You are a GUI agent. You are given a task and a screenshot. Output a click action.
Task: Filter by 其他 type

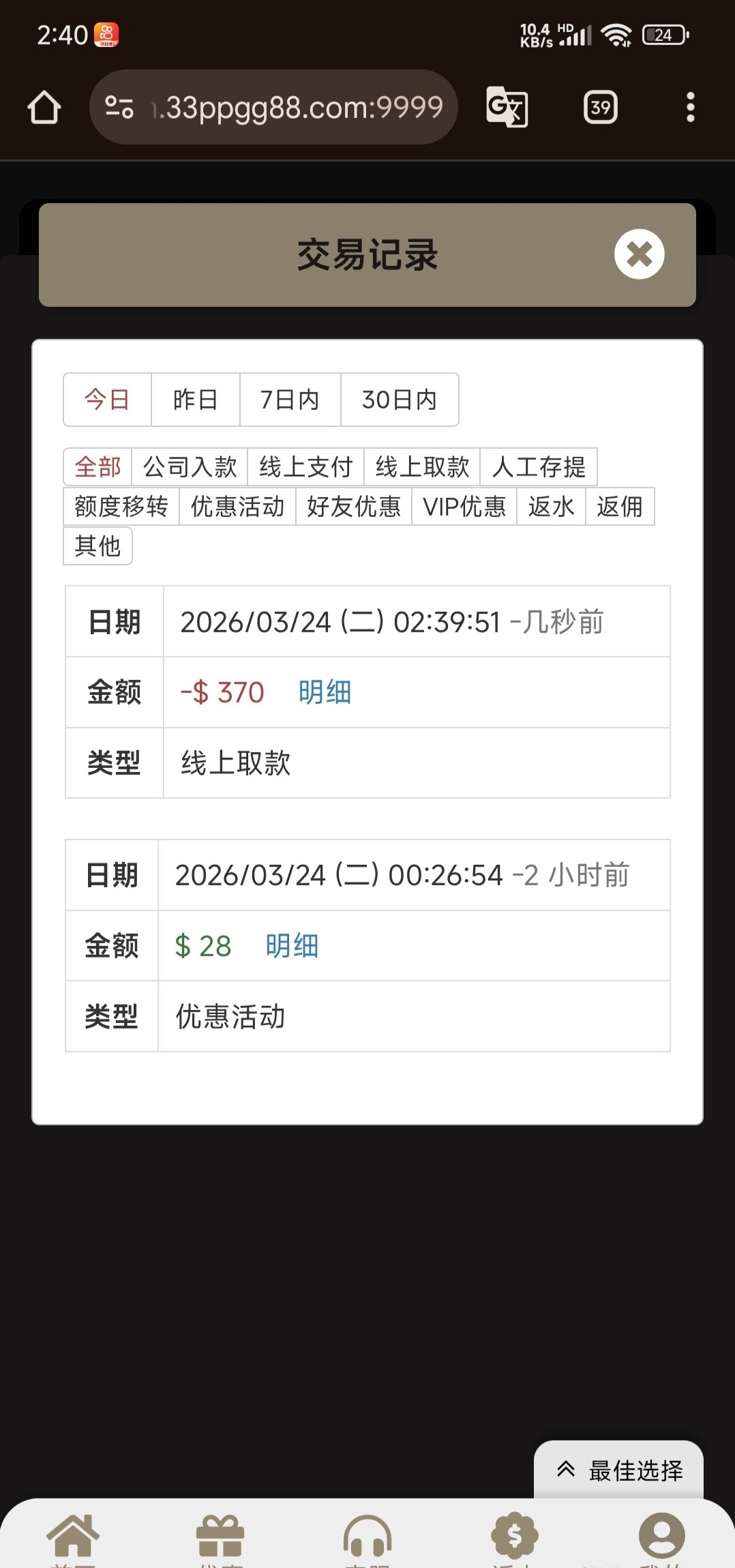97,546
